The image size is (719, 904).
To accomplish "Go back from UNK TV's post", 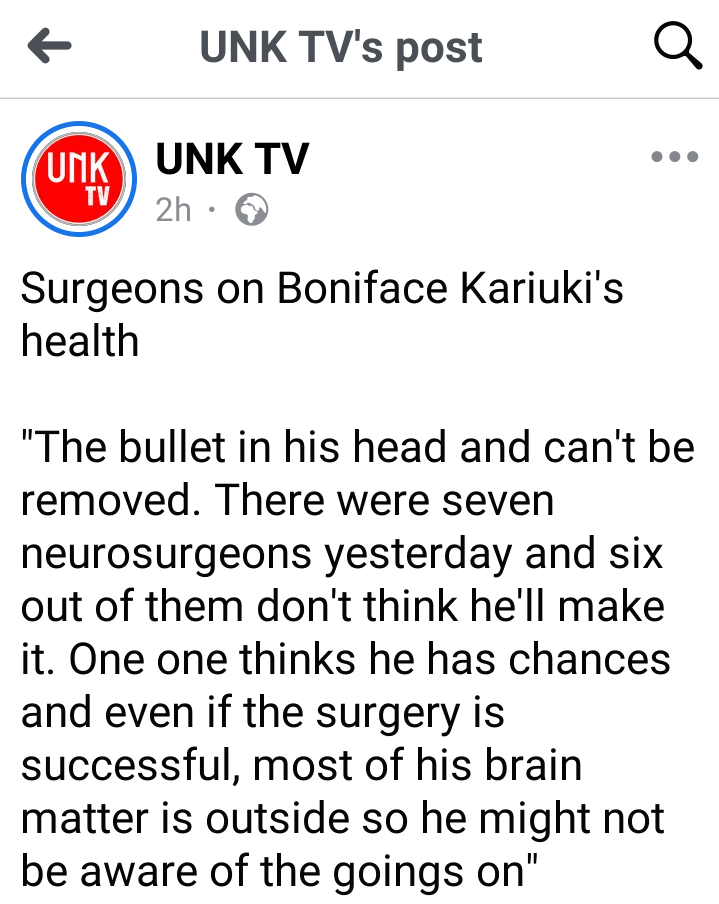I will click(50, 46).
